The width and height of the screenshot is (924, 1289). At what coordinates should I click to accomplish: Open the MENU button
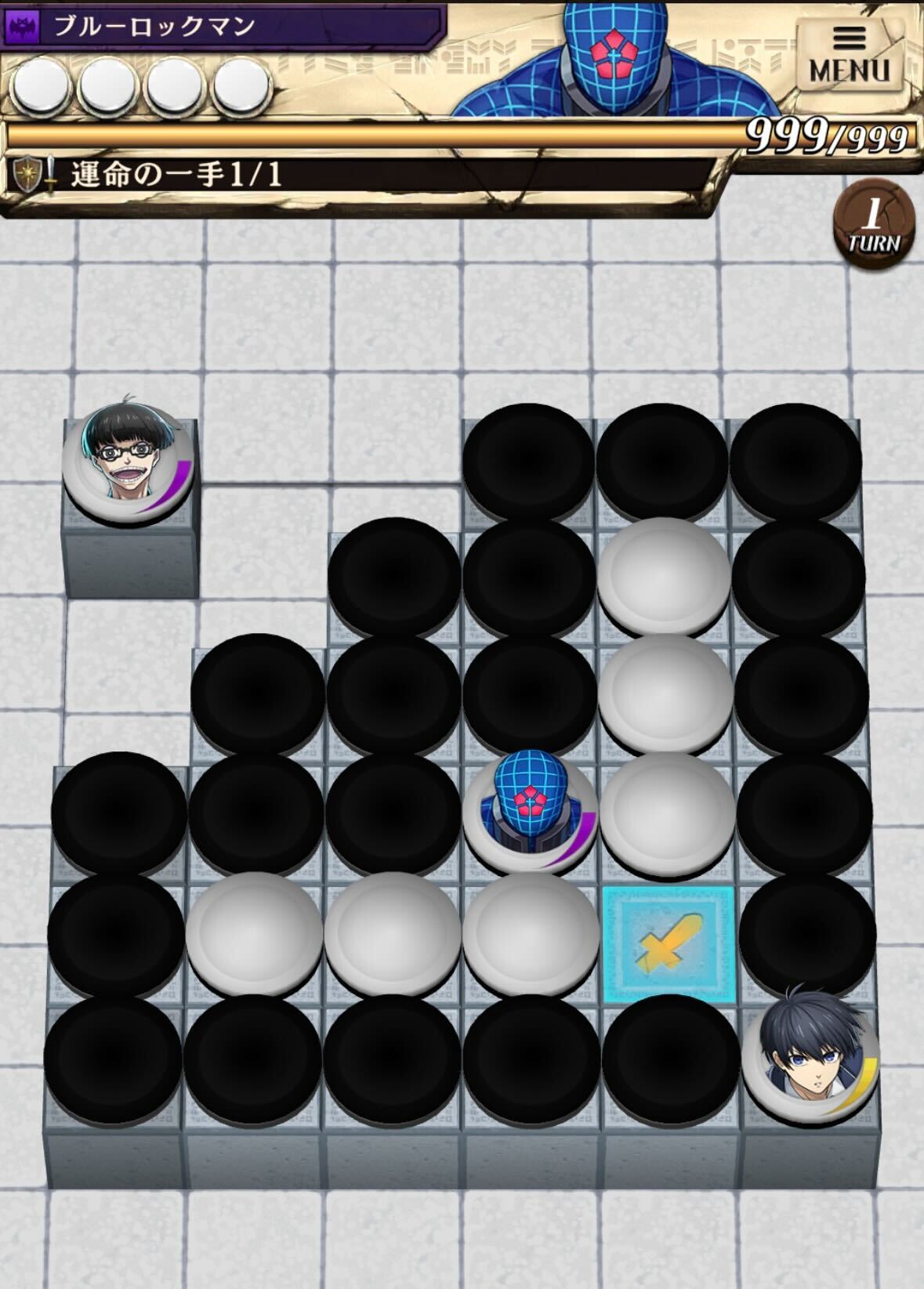850,53
